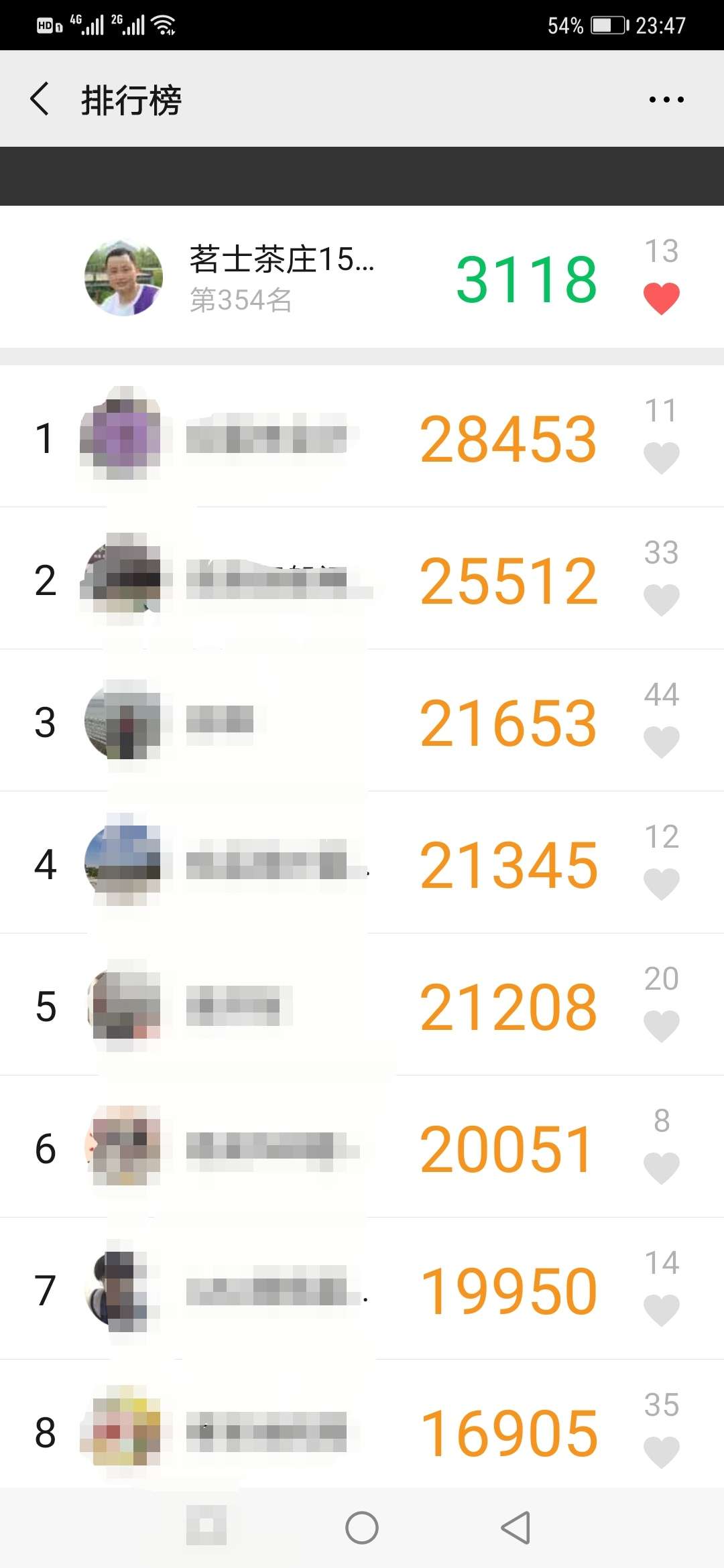Open the rank 1 user's row
The height and width of the screenshot is (1568, 724).
362,436
